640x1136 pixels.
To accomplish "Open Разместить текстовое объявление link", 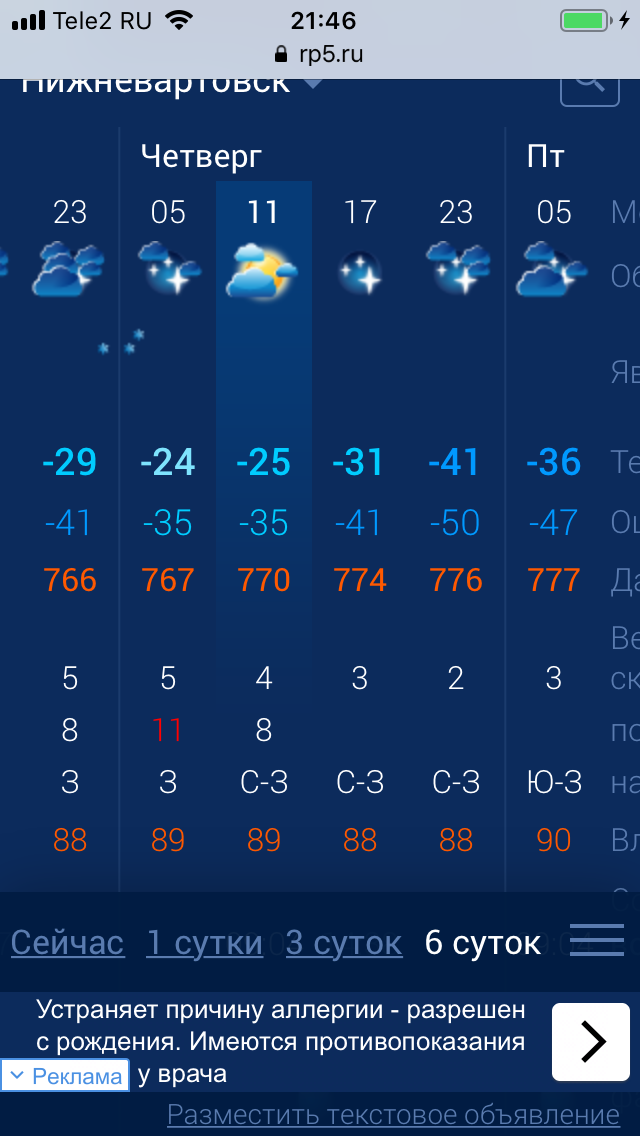I will tap(393, 1115).
